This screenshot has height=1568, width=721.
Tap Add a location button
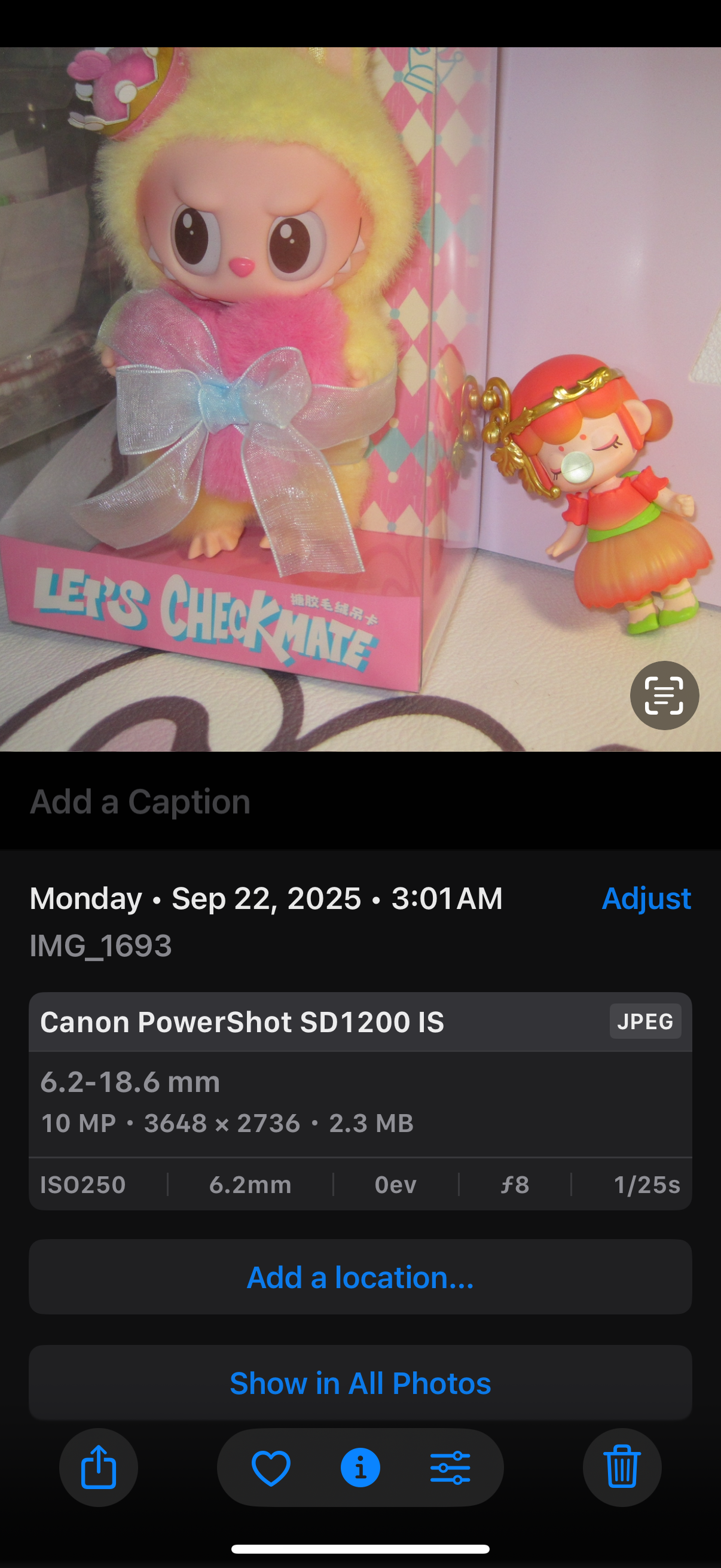[360, 1277]
